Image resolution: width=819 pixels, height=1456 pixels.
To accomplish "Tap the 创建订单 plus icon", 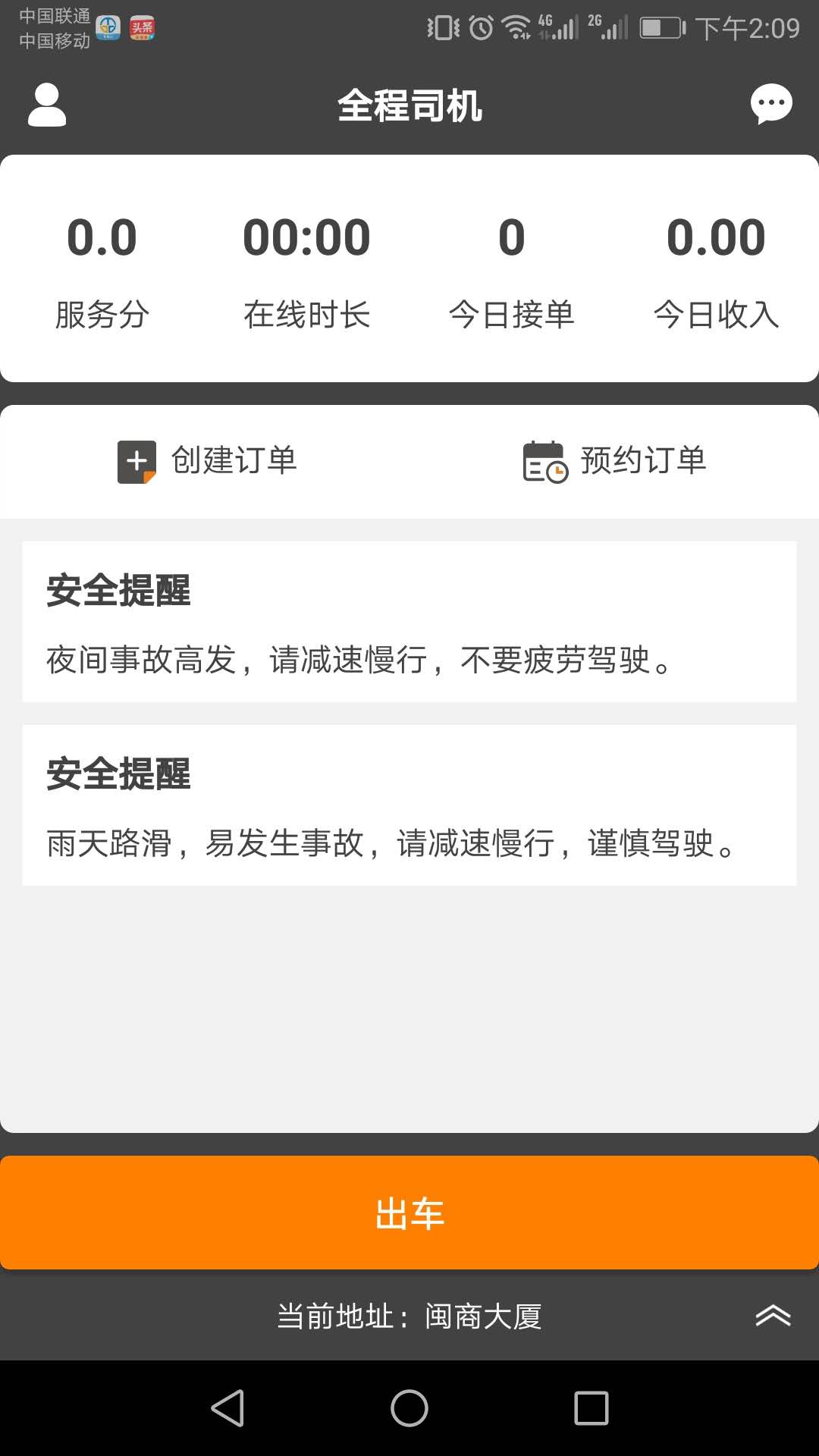I will click(136, 460).
